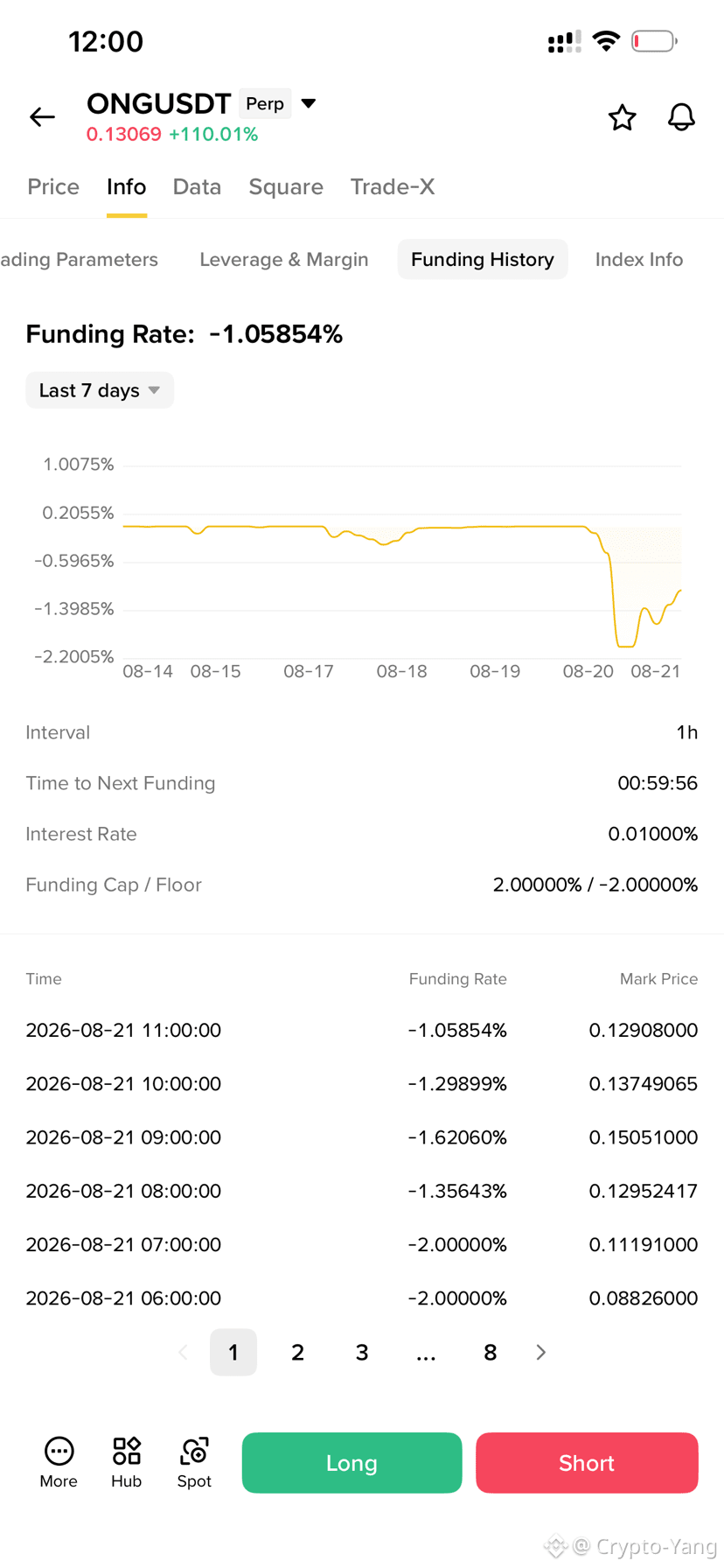Open the Hub shortcut
Viewport: 724px width, 1568px height.
tap(126, 1462)
